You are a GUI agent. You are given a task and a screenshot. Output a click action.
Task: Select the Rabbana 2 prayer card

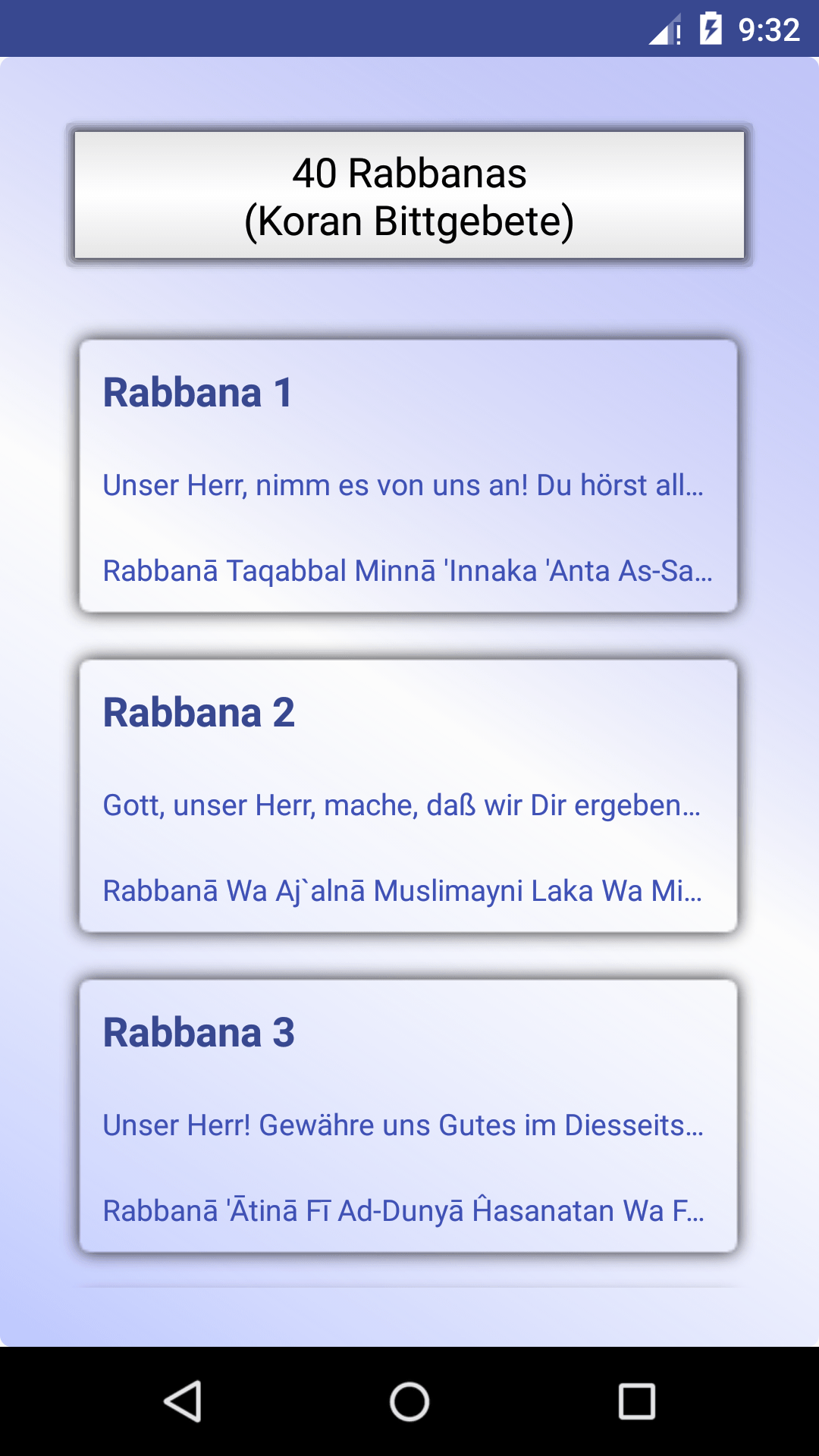coord(409,796)
